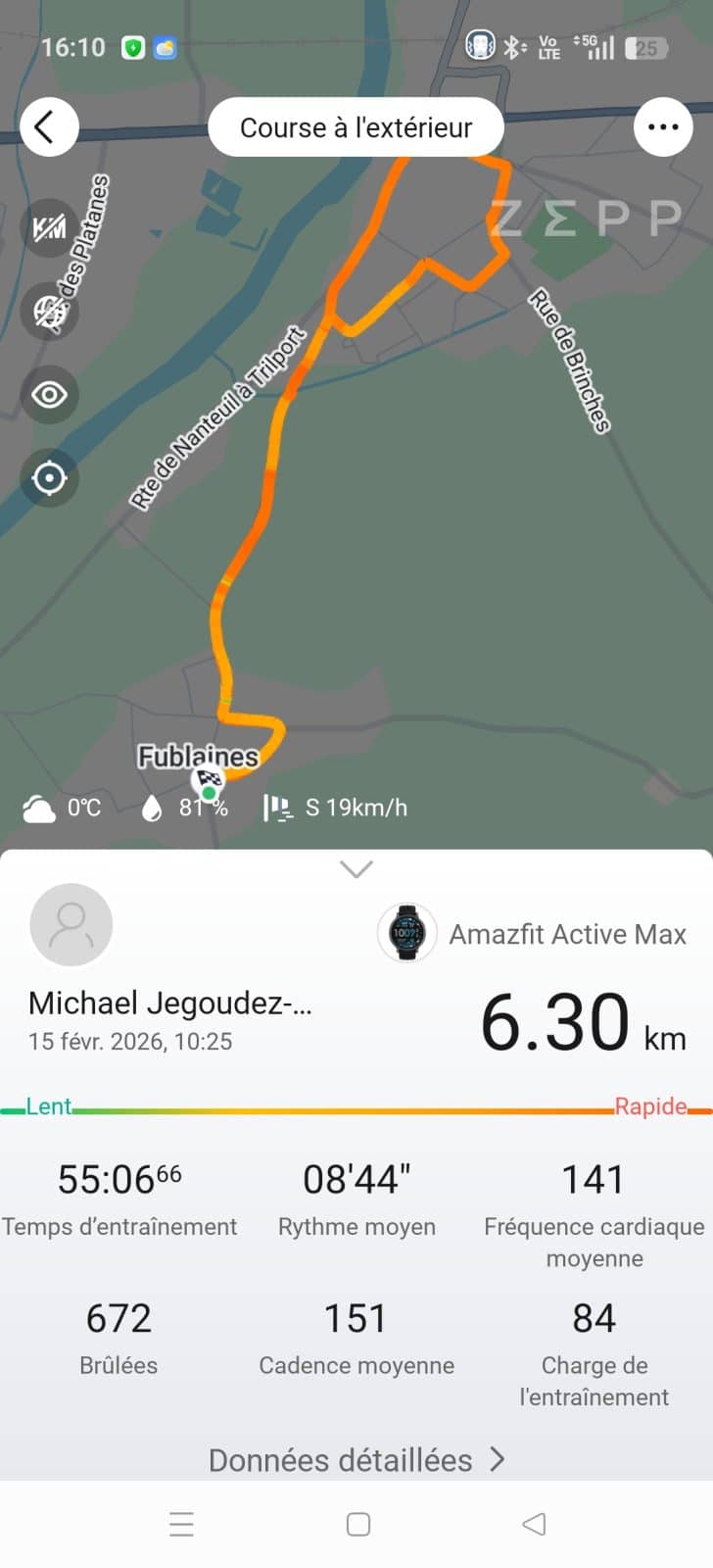The width and height of the screenshot is (713, 1568).
Task: Toggle map visibility with the eye icon
Action: (49, 395)
